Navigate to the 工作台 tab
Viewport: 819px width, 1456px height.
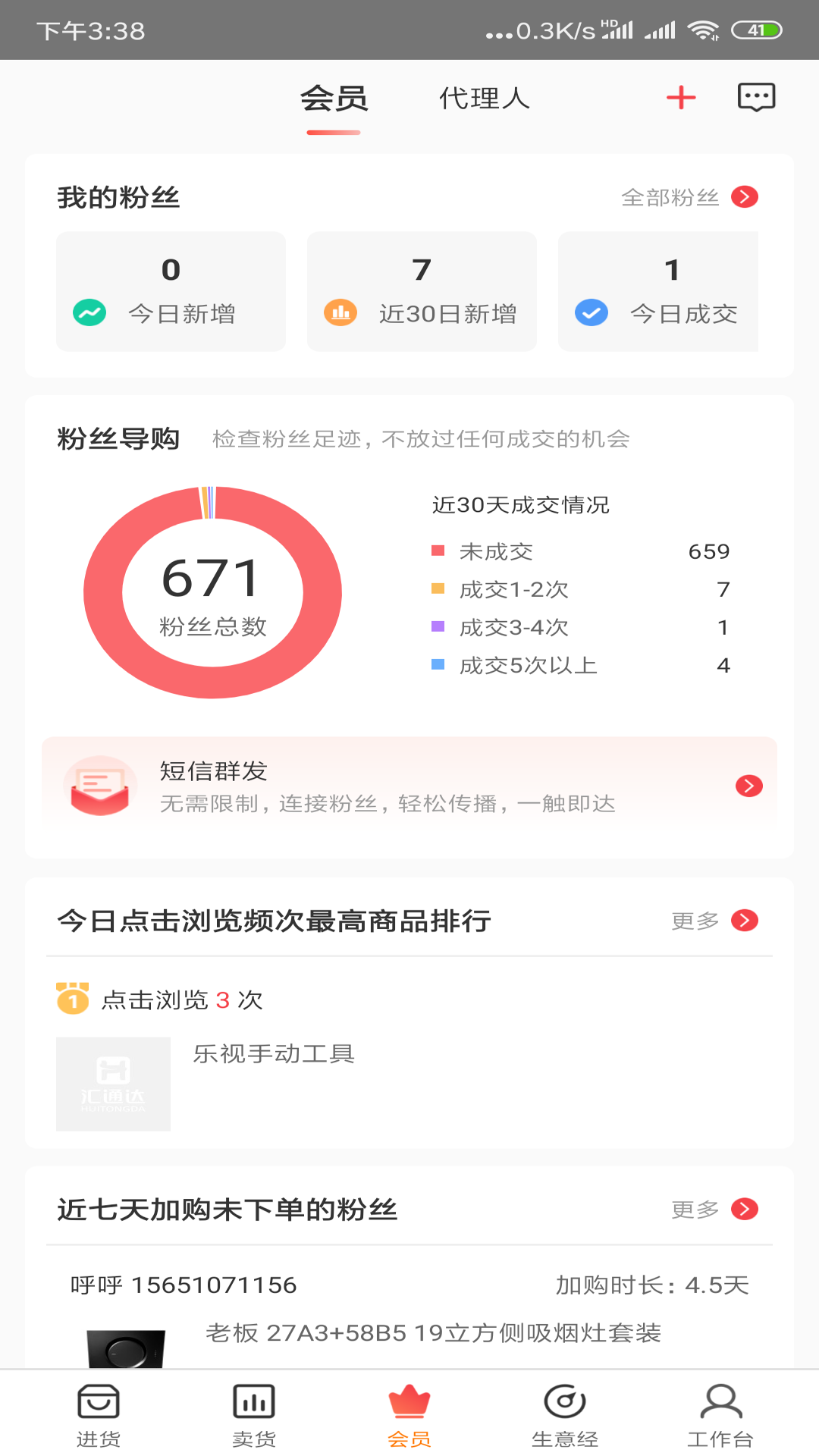click(x=720, y=1415)
